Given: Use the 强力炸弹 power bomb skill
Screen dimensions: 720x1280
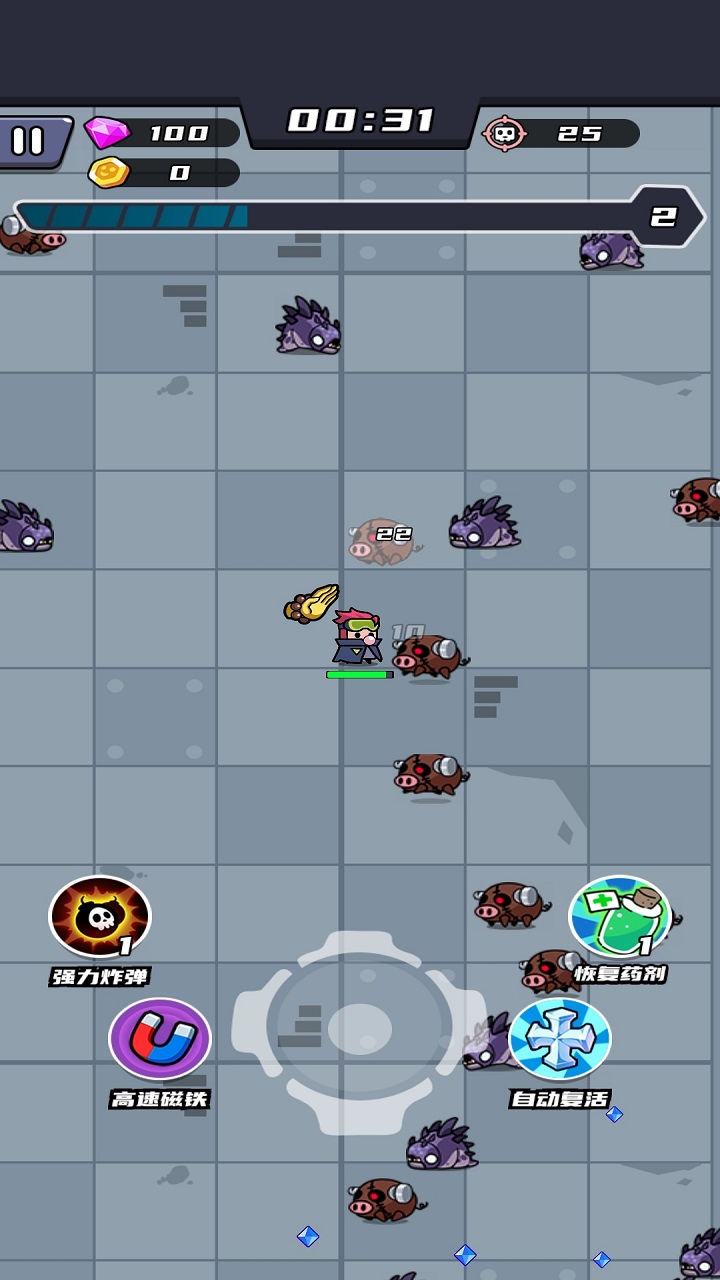Looking at the screenshot, I should point(100,917).
